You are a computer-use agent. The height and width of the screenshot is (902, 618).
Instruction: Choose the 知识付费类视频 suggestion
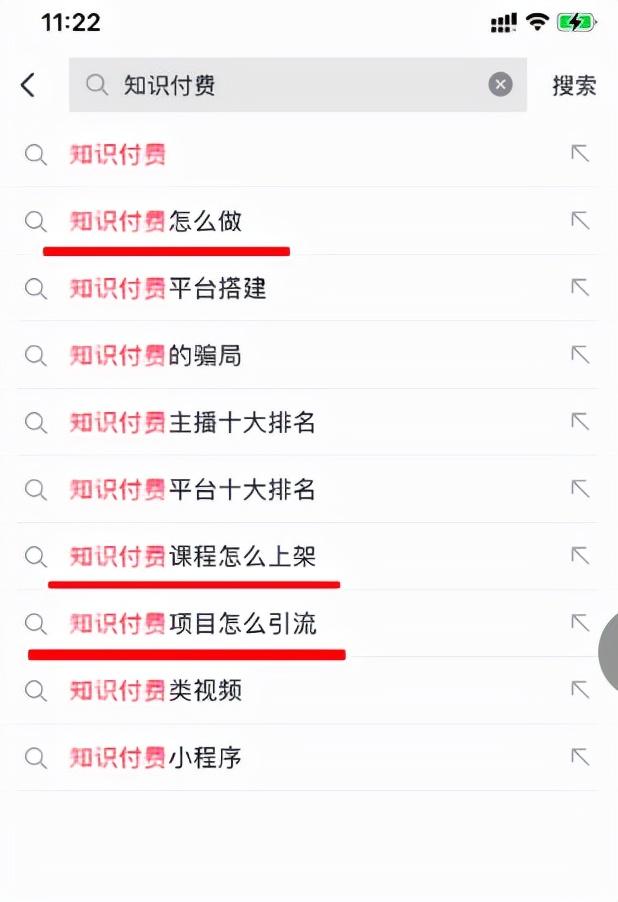pos(156,690)
